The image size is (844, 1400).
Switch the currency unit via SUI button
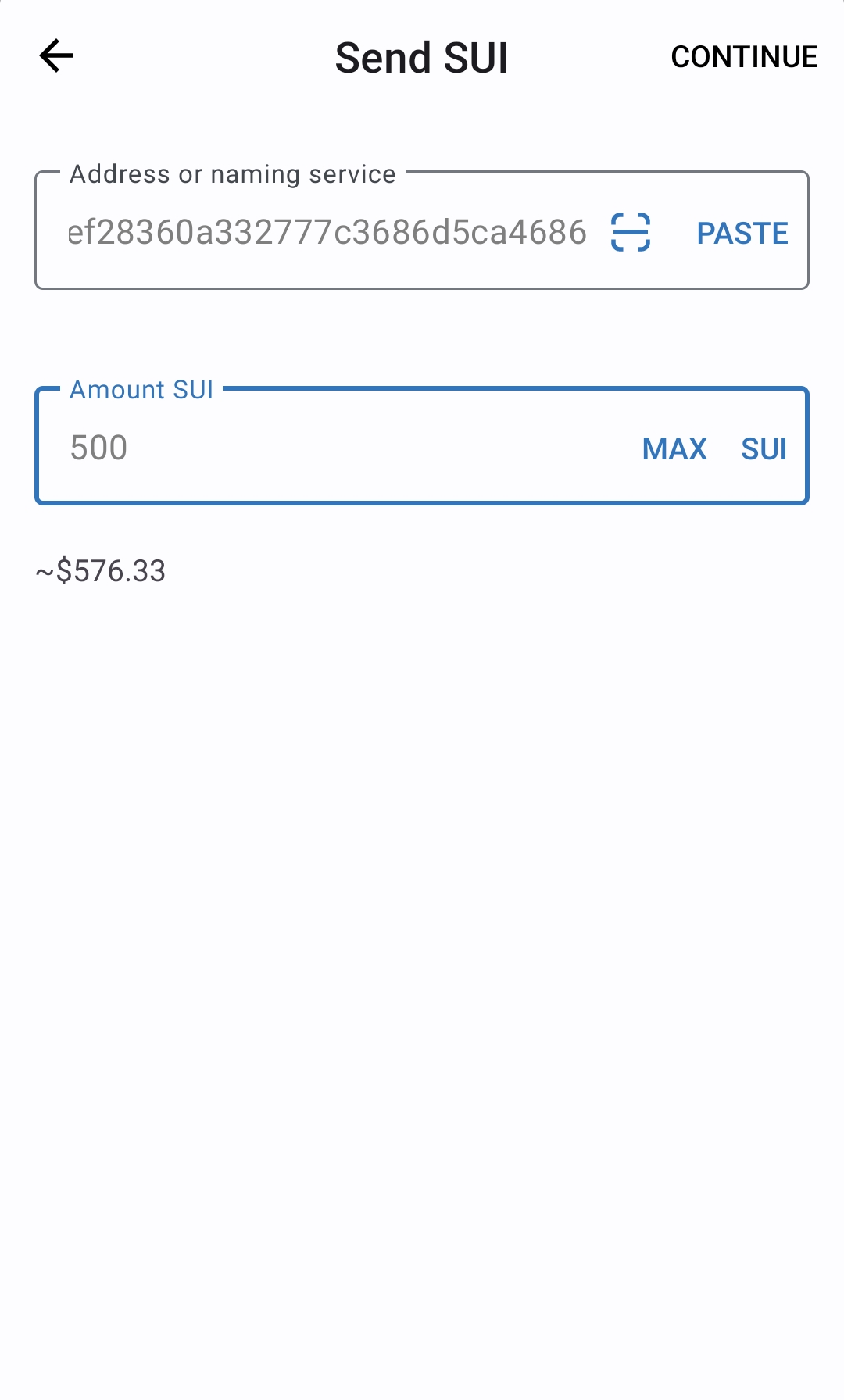pyautogui.click(x=764, y=449)
